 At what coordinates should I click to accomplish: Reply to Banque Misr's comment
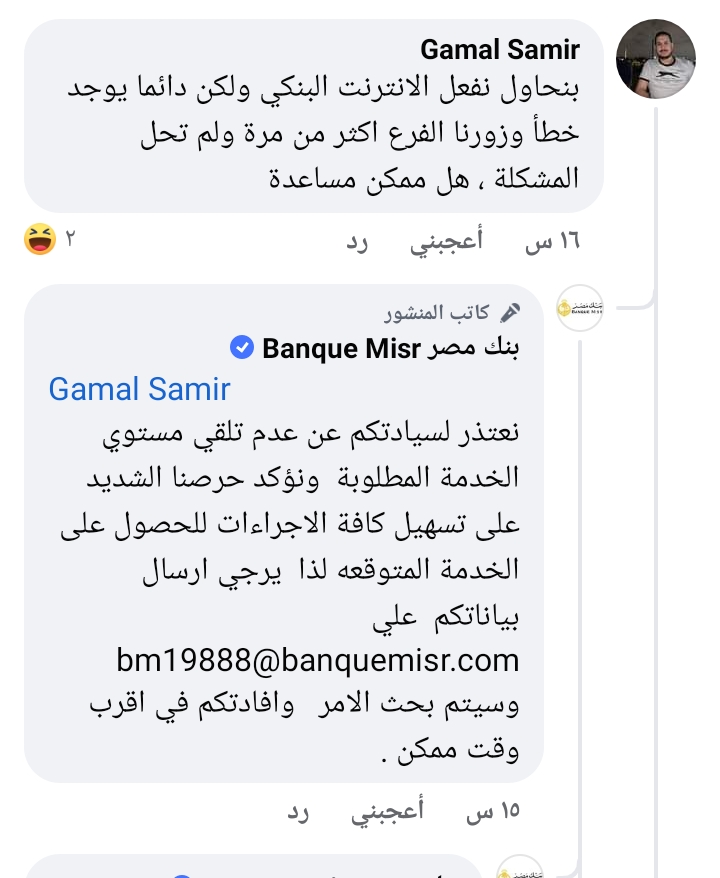(298, 813)
